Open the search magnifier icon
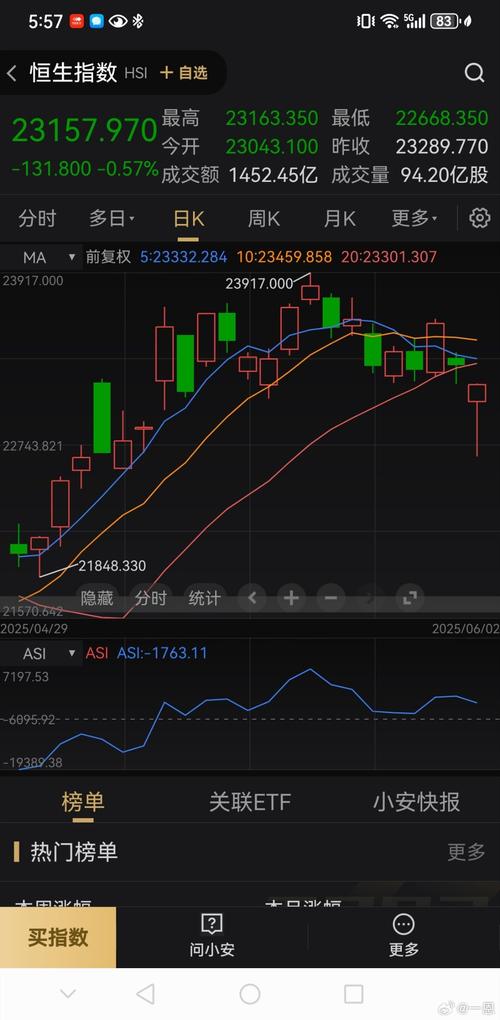 (x=475, y=73)
